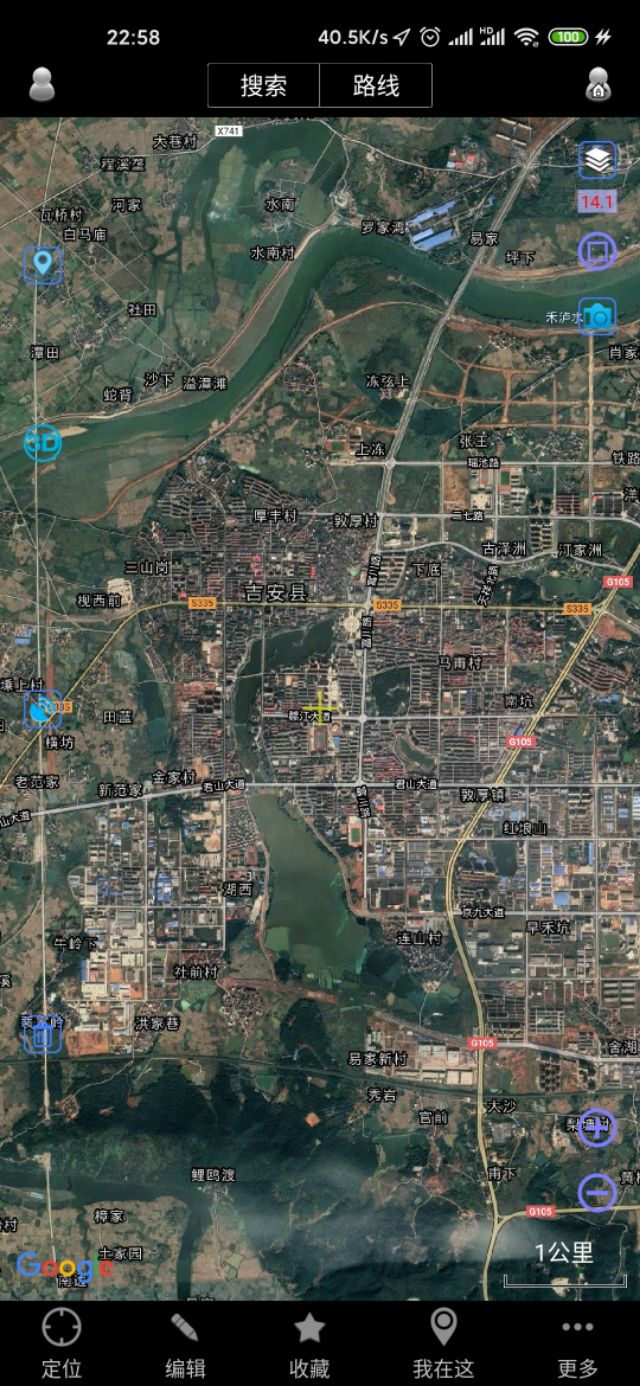Tap the location pin marker tool

click(42, 264)
